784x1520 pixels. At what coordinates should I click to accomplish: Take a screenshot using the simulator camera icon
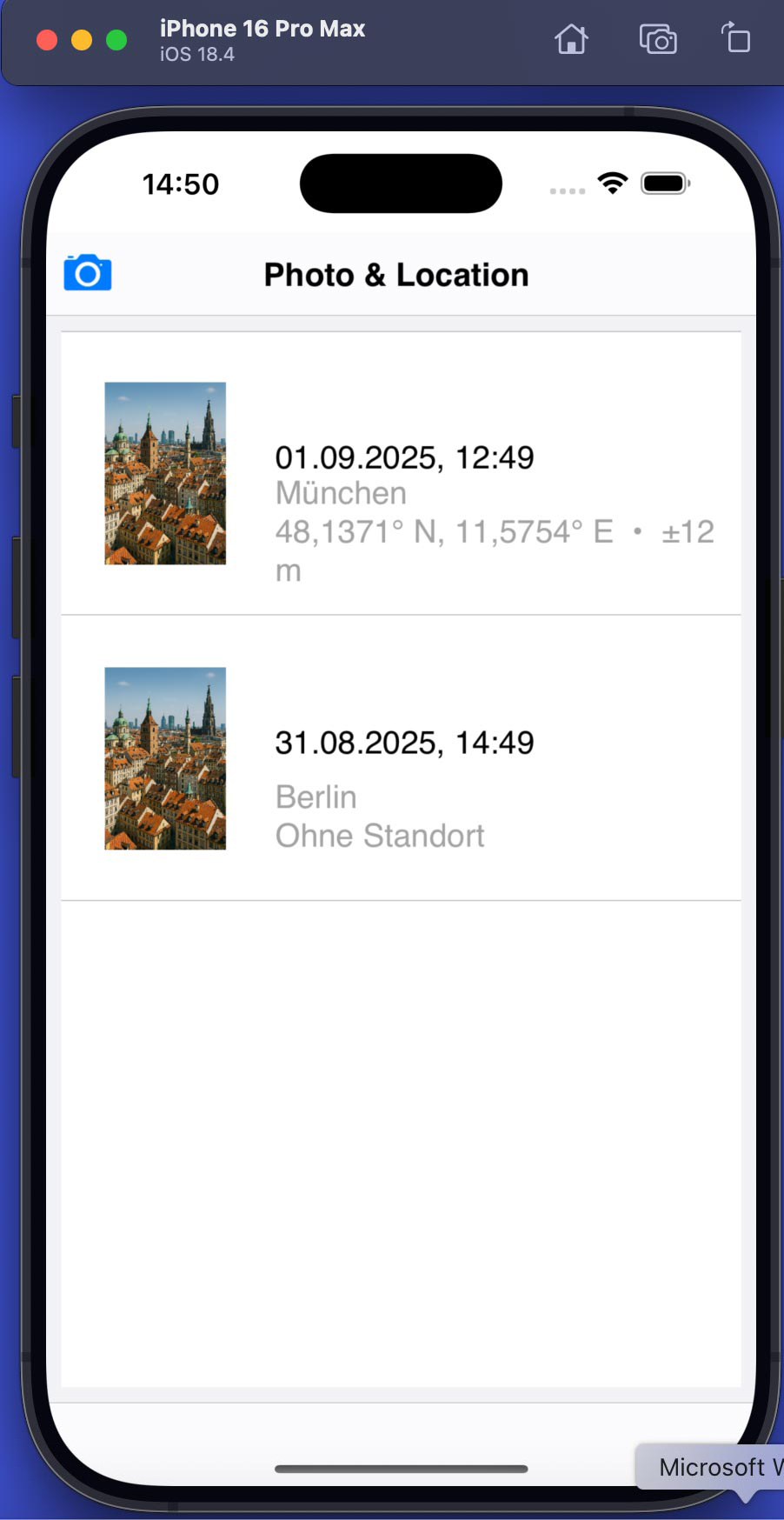tap(658, 39)
